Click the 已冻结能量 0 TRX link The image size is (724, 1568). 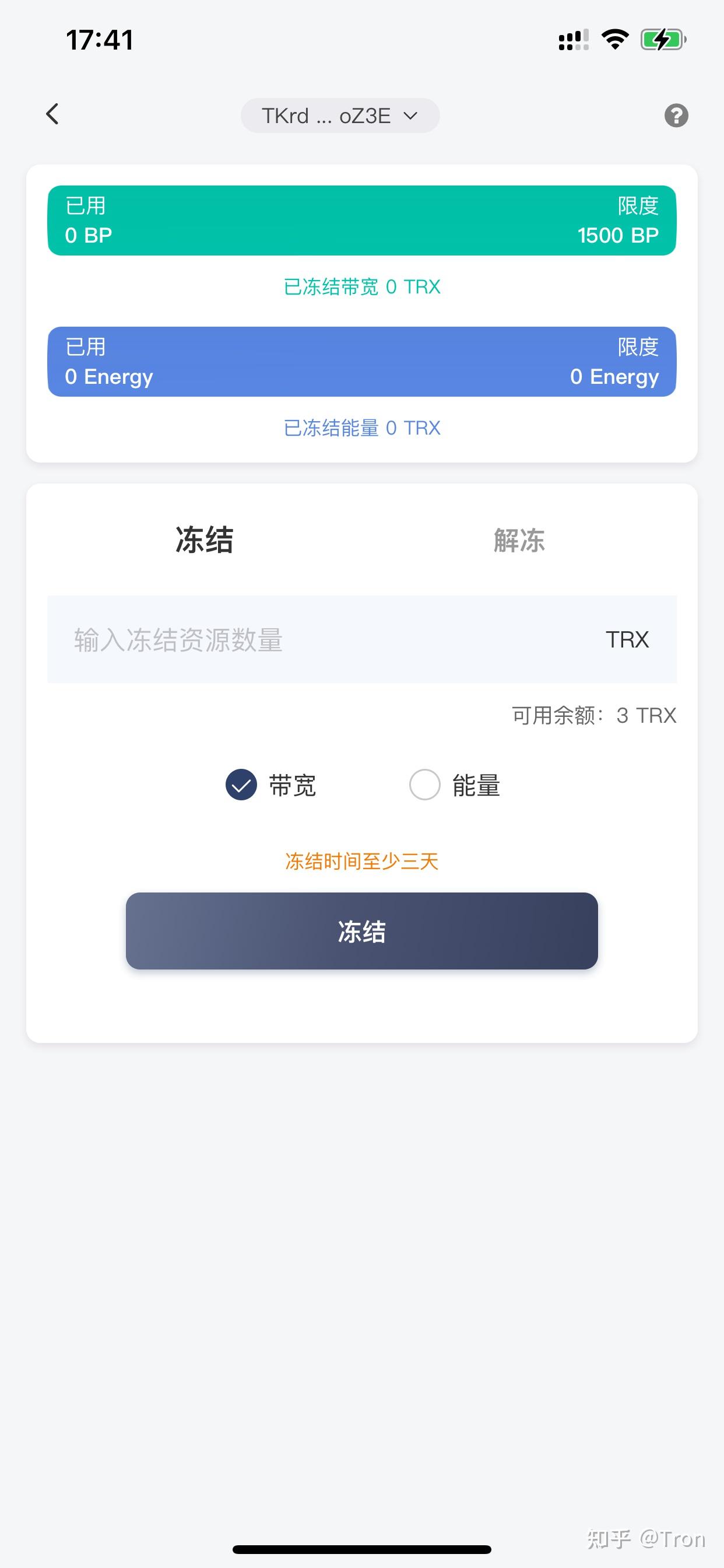point(361,428)
